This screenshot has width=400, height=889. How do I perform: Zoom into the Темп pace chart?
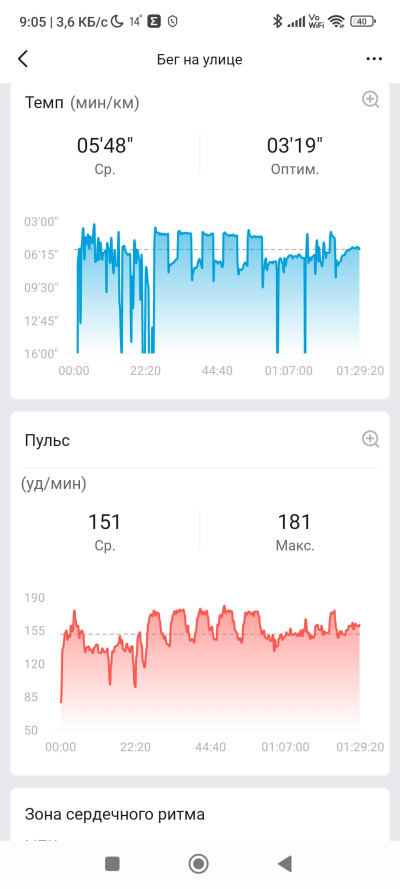(371, 100)
